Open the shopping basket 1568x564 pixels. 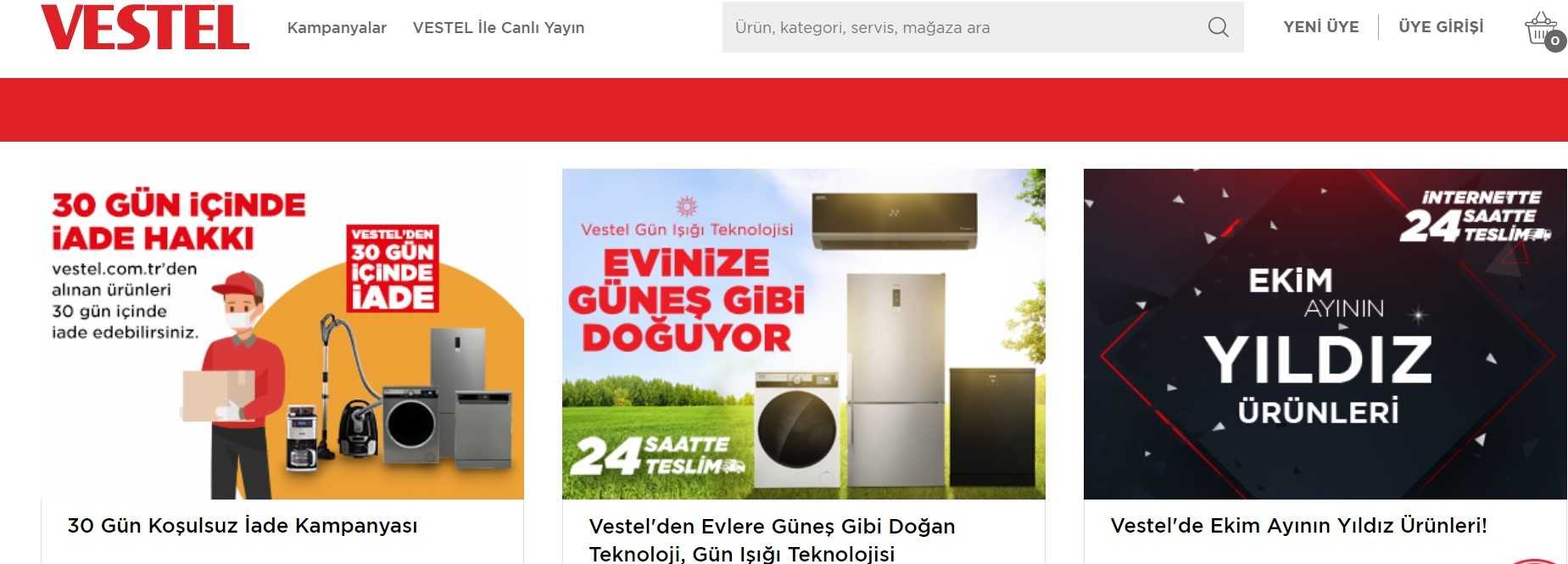[1543, 31]
